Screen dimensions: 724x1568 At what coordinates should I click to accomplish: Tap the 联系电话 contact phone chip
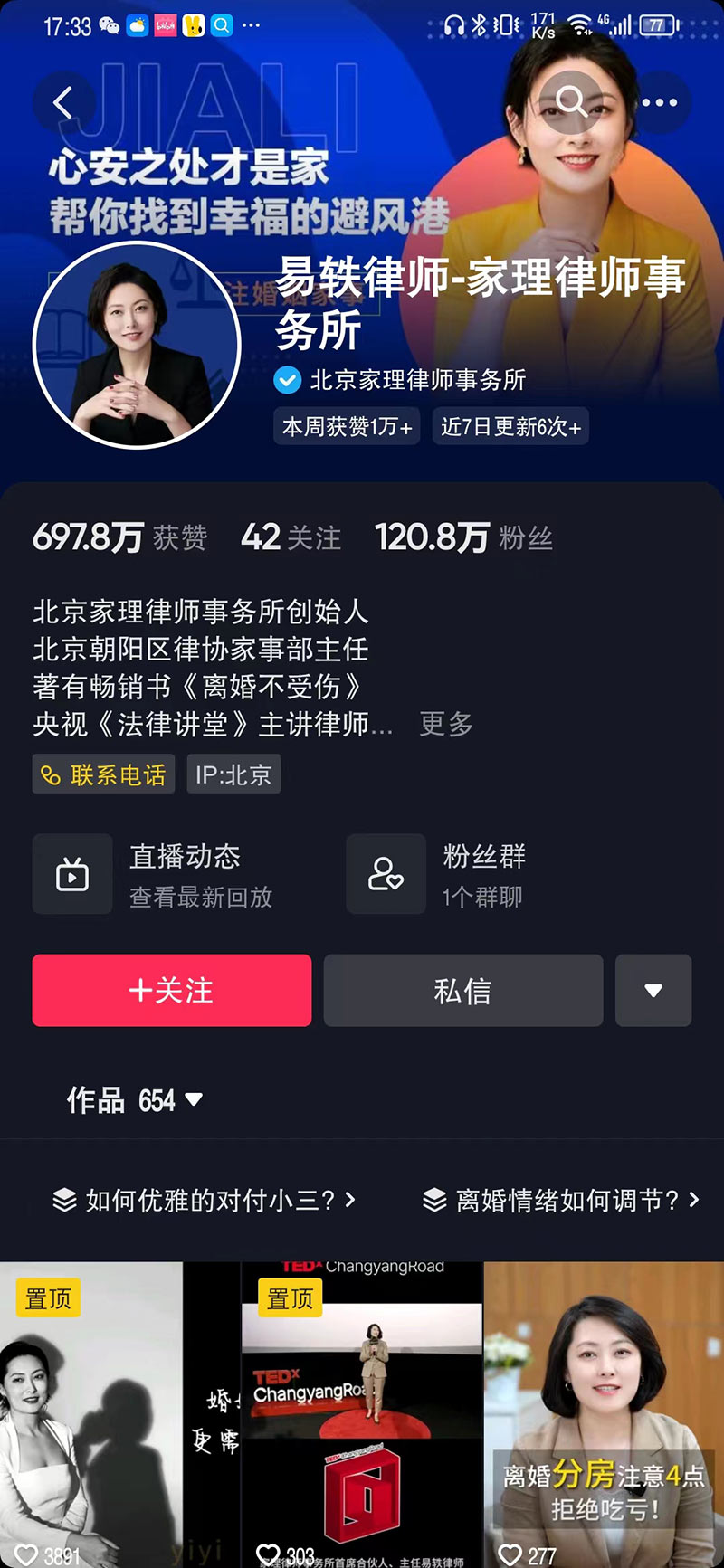click(x=103, y=774)
